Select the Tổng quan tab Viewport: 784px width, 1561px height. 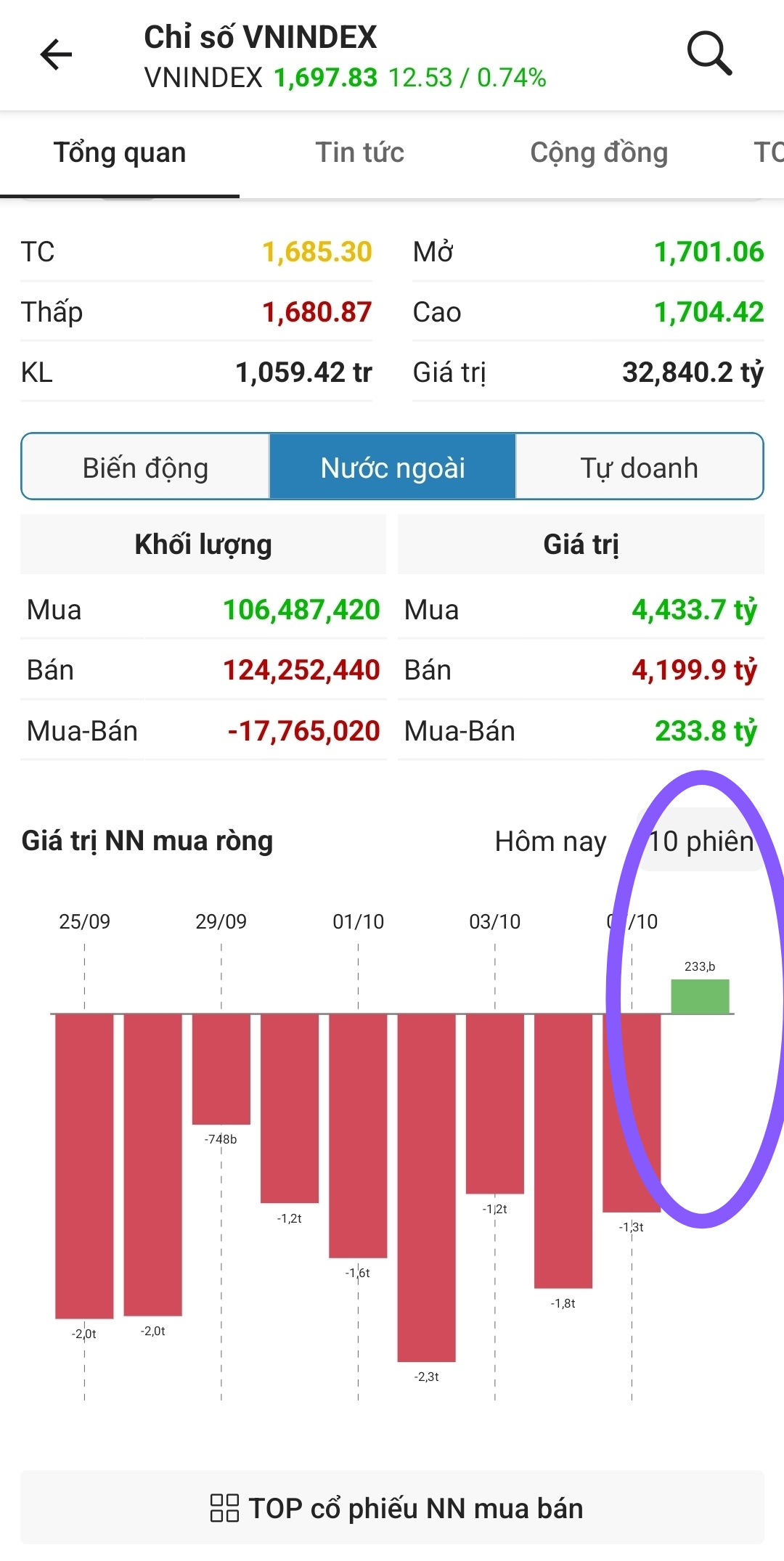[x=120, y=153]
